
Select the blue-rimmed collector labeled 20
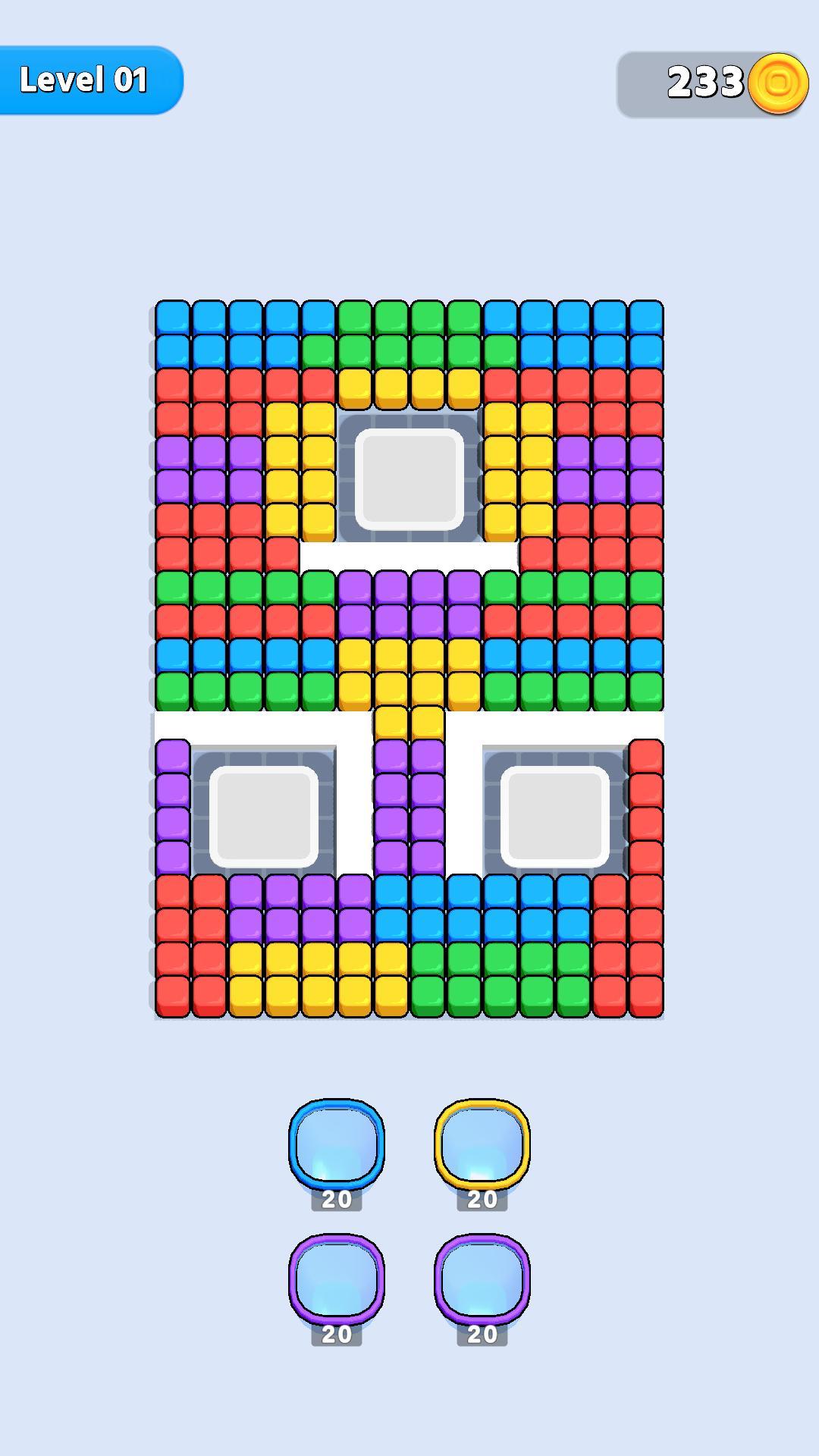point(337,1144)
